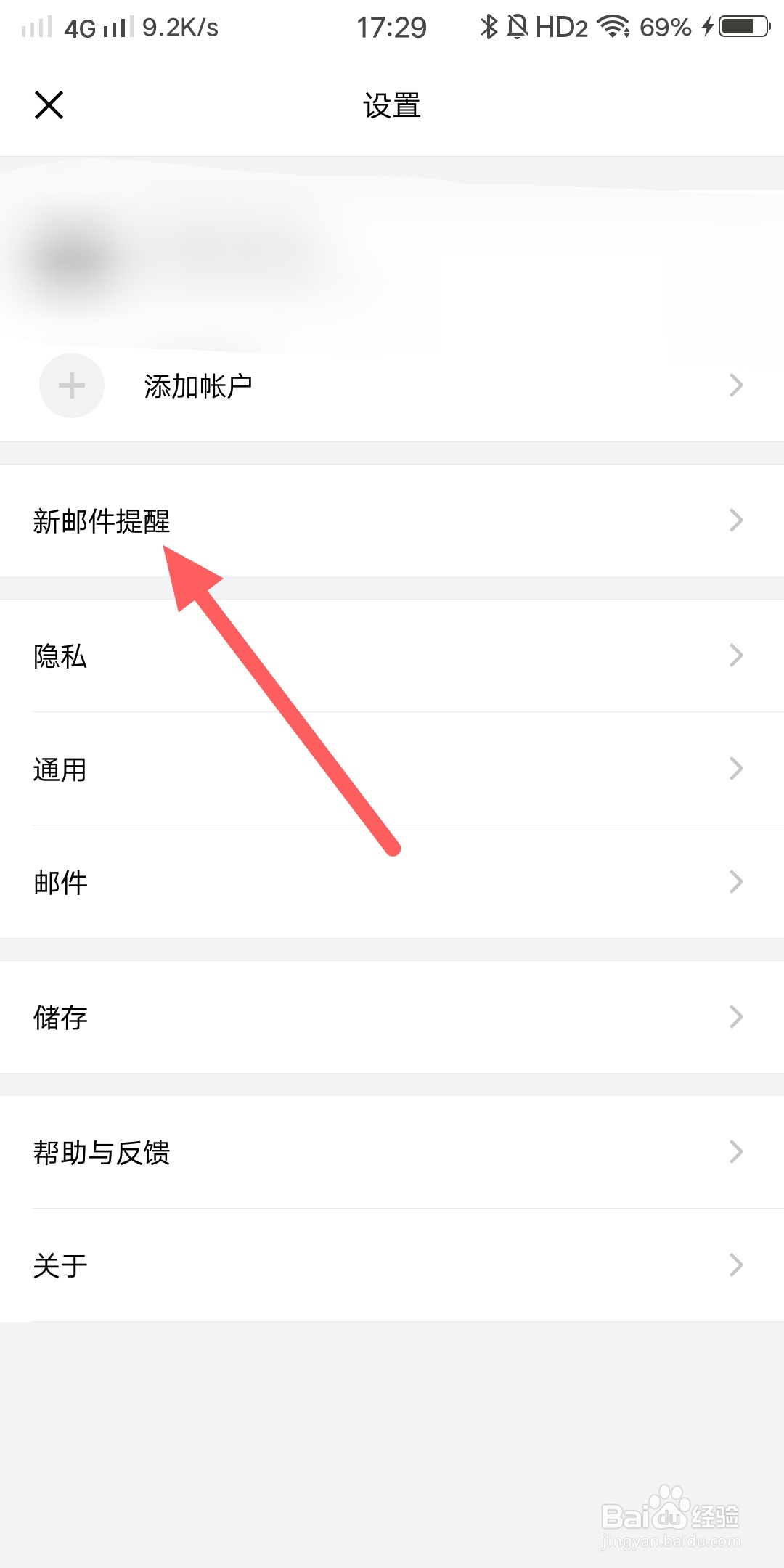Viewport: 784px width, 1568px height.
Task: Open 隐私 via its chevron arrow
Action: point(736,655)
